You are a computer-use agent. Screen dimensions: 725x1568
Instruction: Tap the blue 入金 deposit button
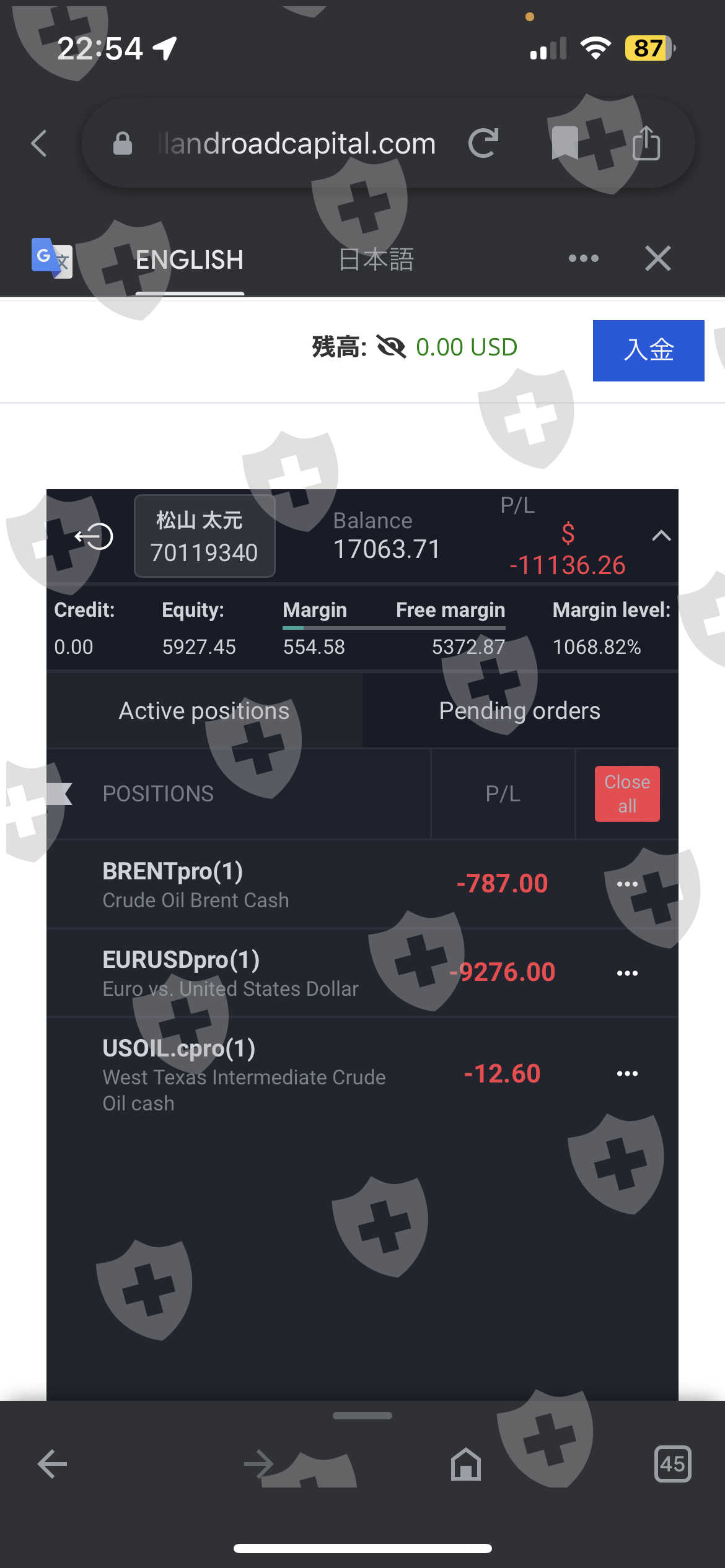click(x=648, y=351)
